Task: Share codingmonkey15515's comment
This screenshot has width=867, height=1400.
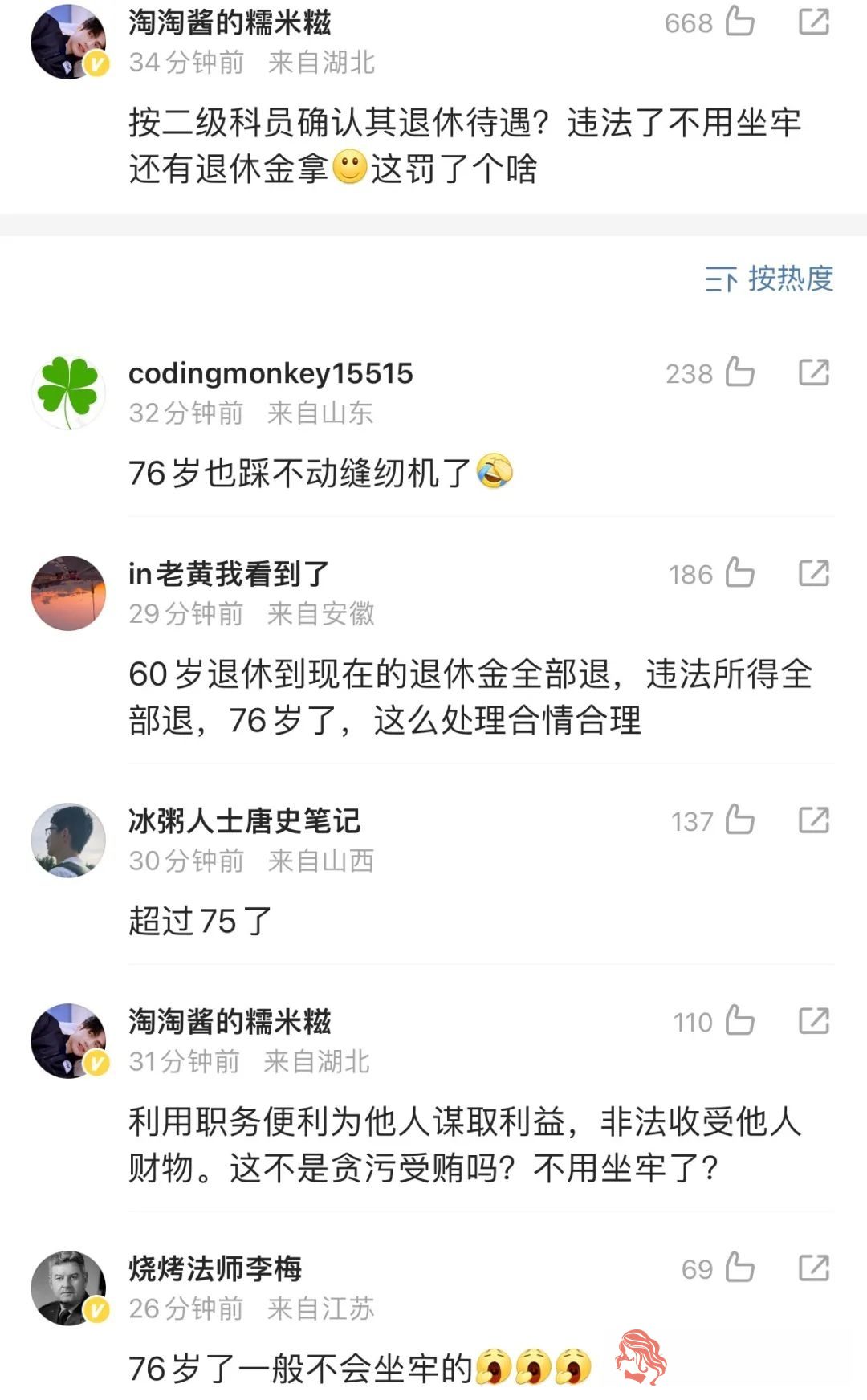Action: click(x=813, y=372)
